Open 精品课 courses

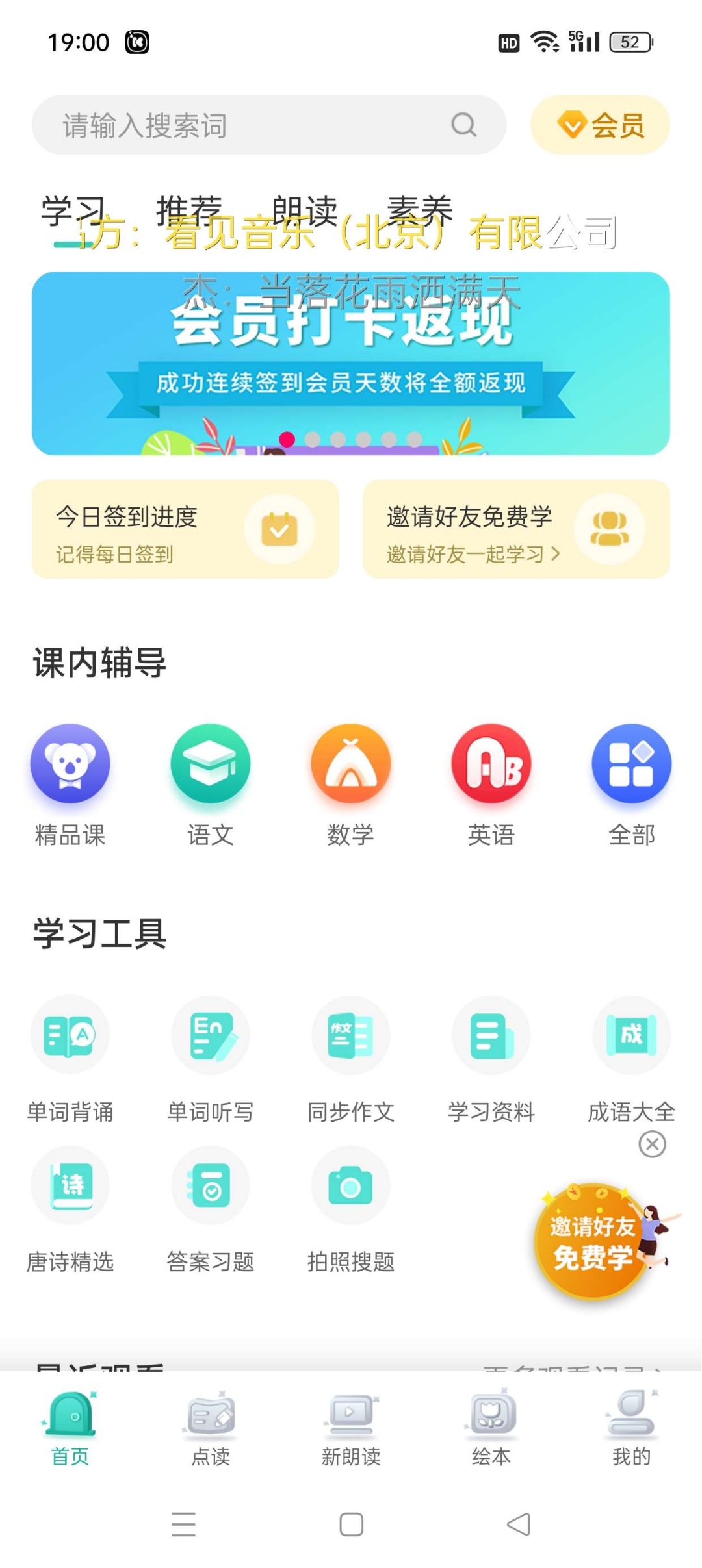pyautogui.click(x=70, y=783)
